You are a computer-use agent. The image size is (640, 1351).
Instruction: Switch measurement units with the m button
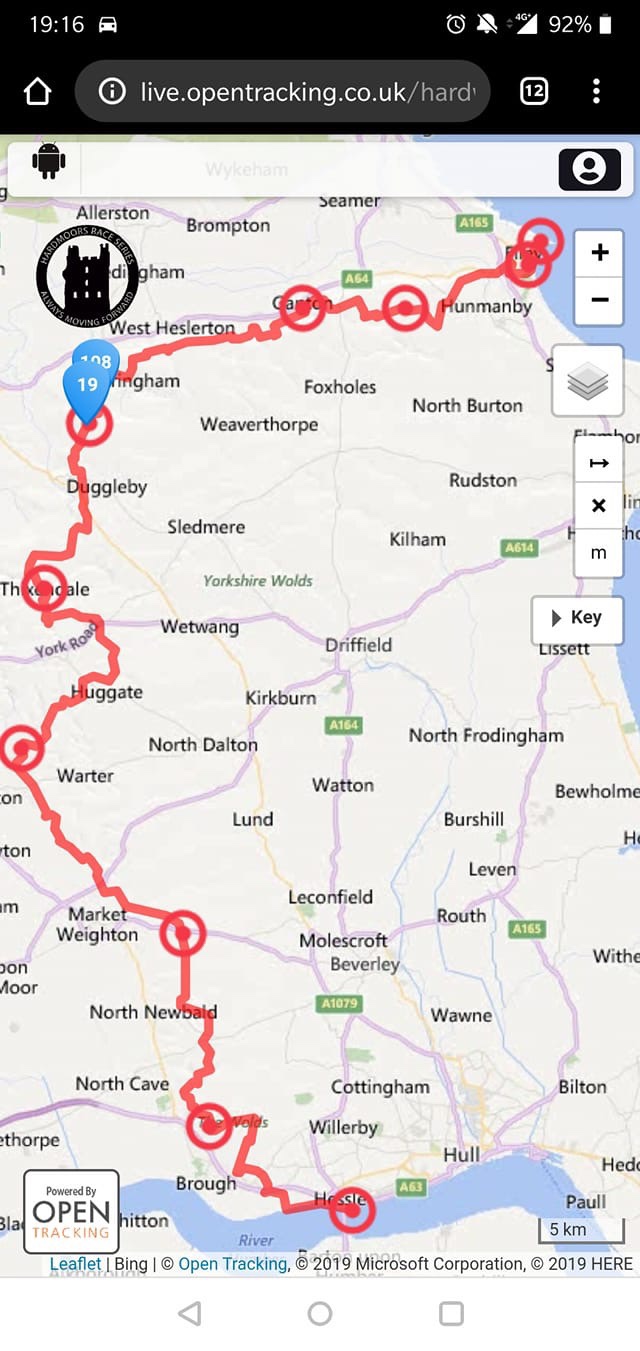599,552
